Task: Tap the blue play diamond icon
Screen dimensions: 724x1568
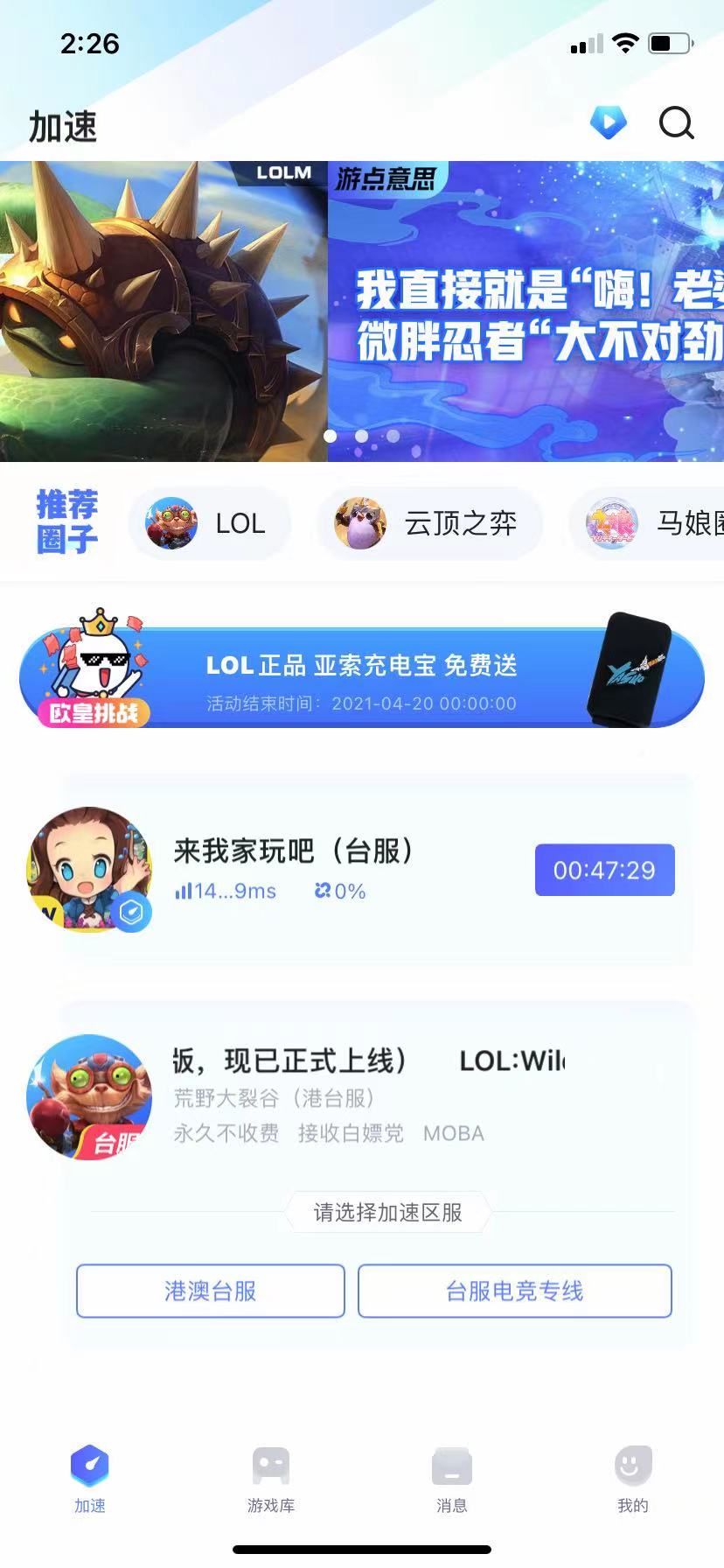Action: pyautogui.click(x=609, y=122)
